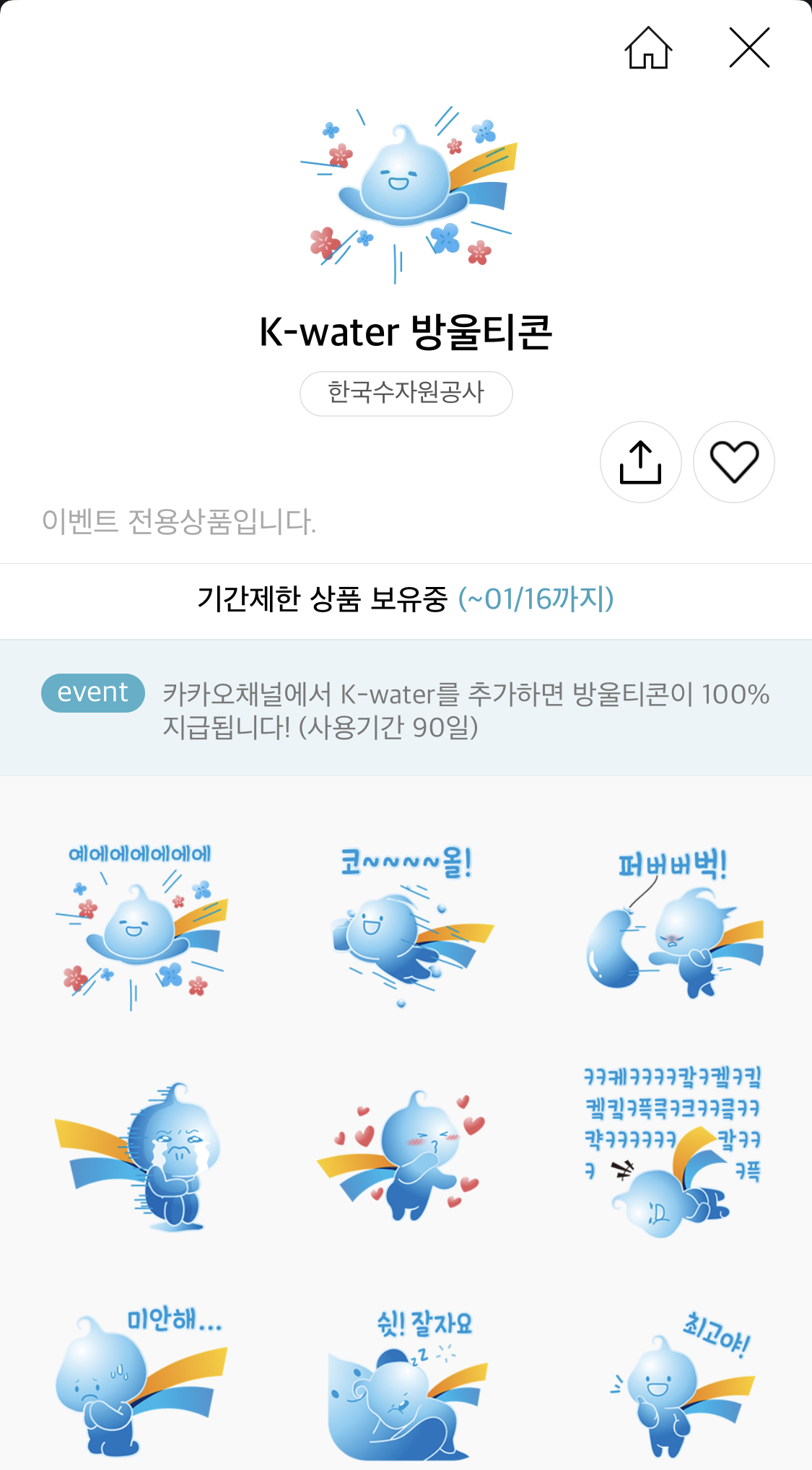Share the K-water 방울티콘 pack

click(640, 462)
